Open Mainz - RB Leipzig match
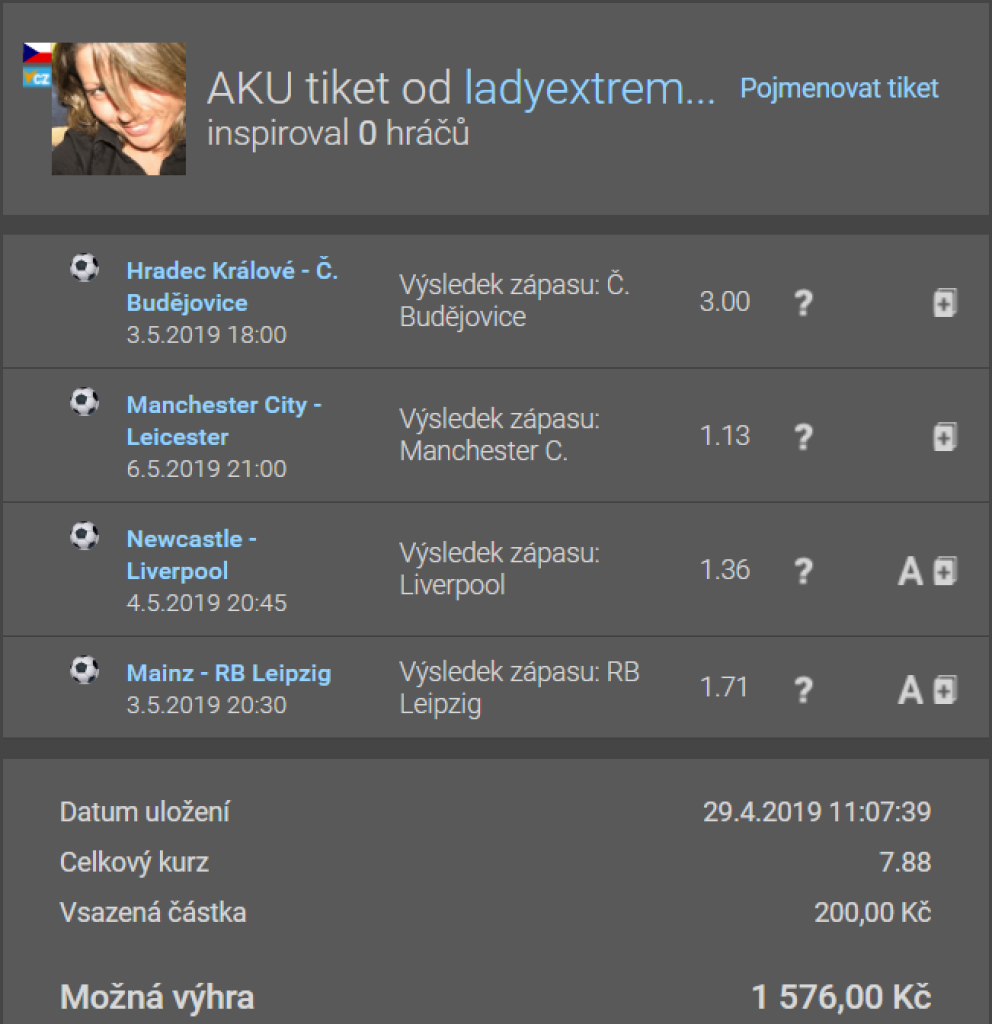The width and height of the screenshot is (992, 1024). (228, 673)
